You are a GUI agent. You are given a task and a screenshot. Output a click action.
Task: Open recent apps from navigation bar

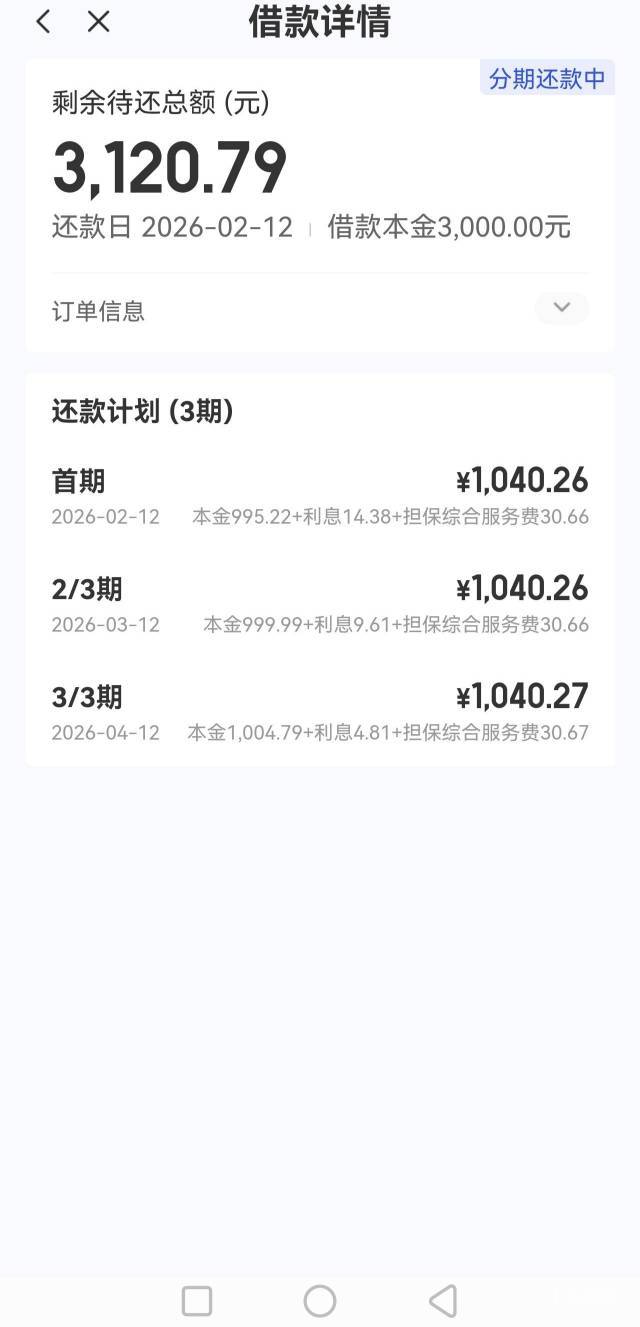pyautogui.click(x=197, y=1301)
